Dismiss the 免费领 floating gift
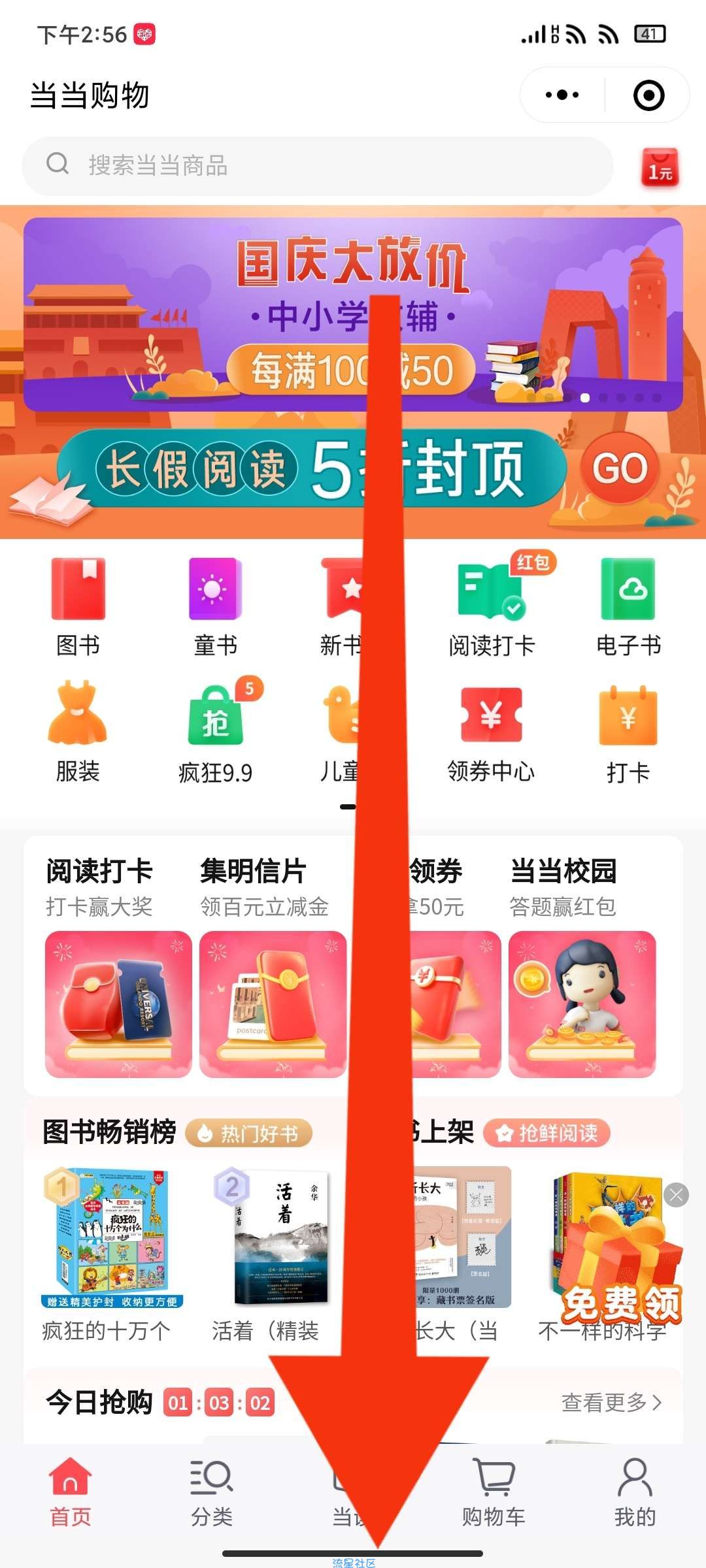 point(676,1195)
